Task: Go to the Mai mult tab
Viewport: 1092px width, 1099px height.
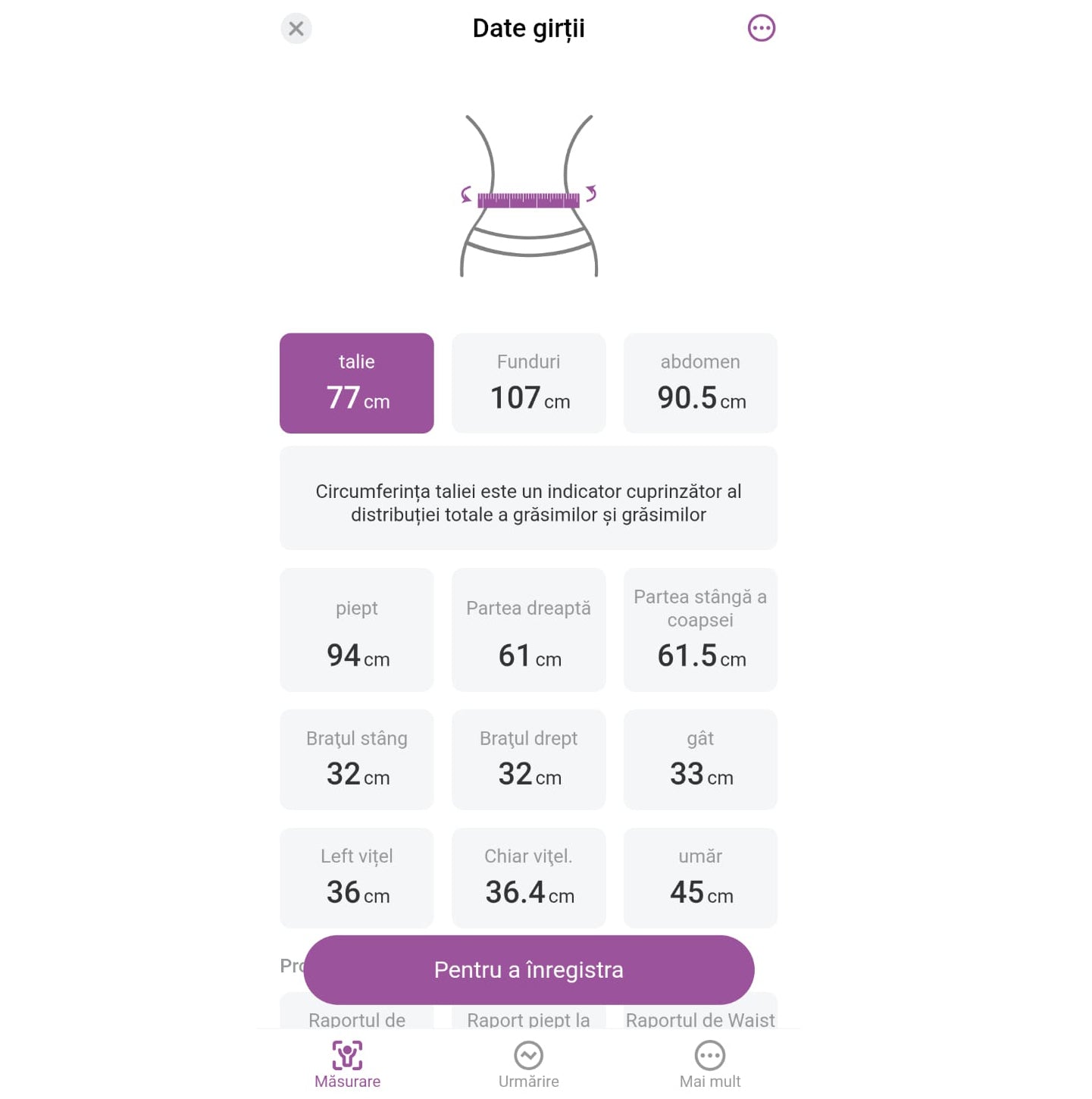Action: (x=709, y=1064)
